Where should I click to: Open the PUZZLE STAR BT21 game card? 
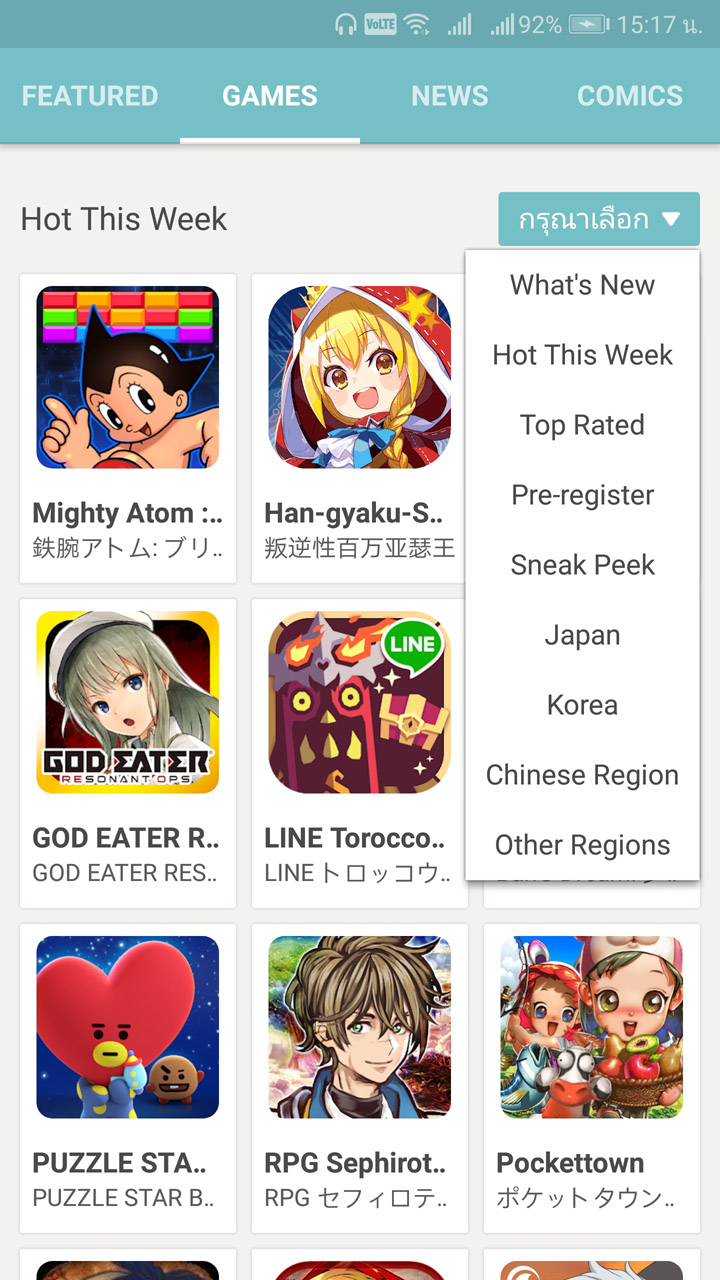point(128,1076)
